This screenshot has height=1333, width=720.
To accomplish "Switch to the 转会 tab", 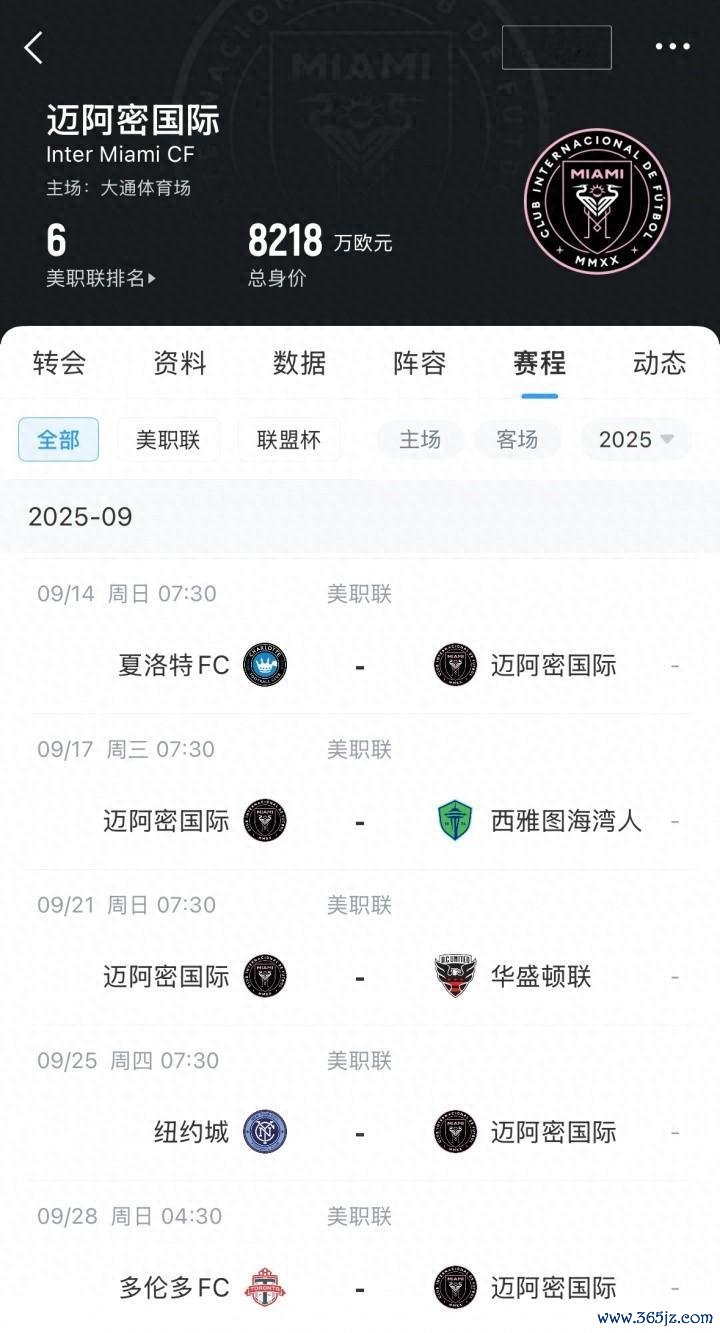I will [59, 363].
